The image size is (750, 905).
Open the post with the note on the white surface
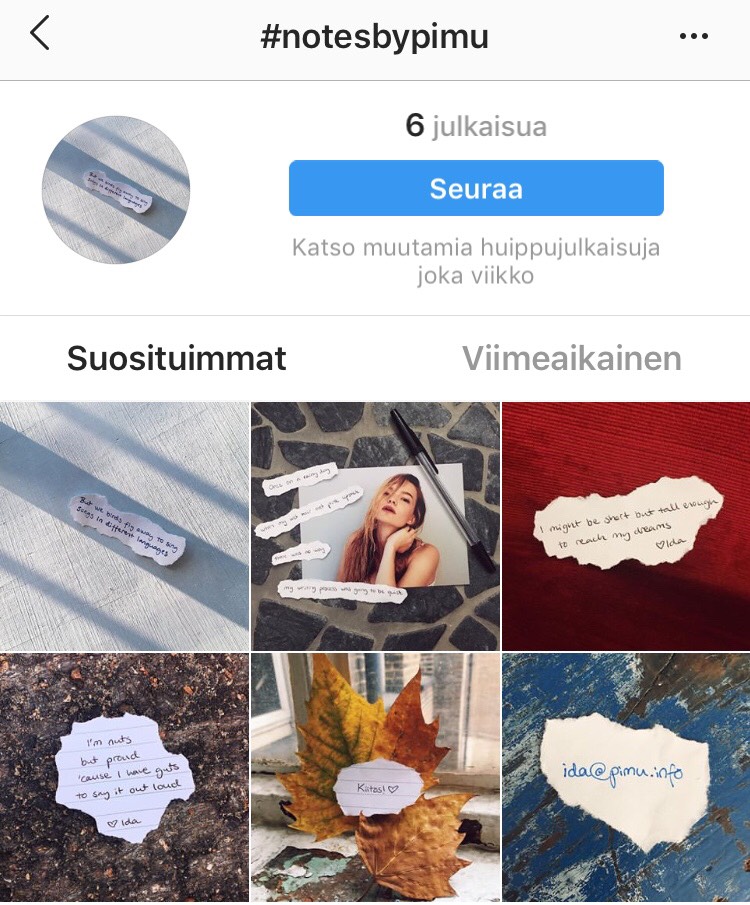click(124, 526)
